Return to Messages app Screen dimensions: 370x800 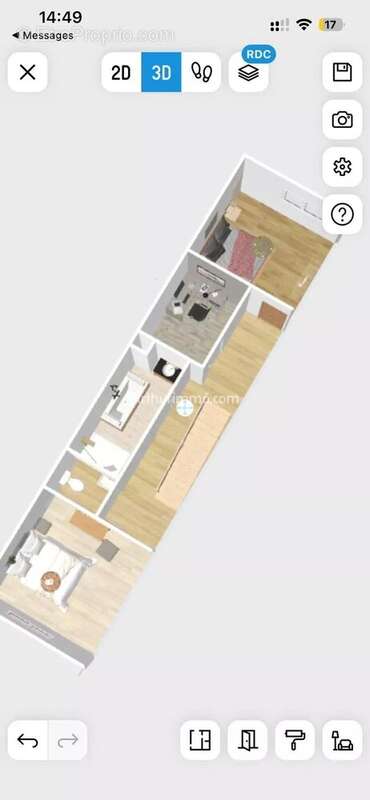[x=42, y=36]
